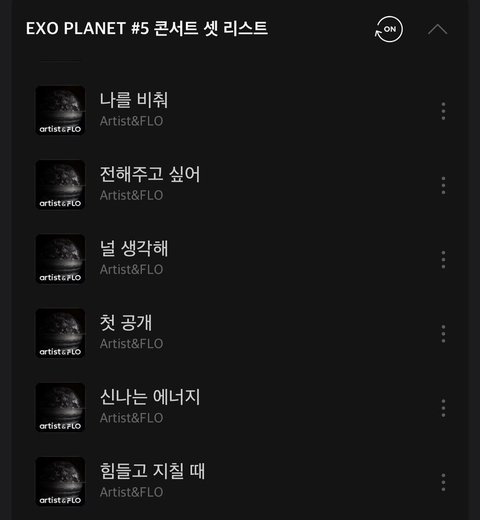Open more options for 널 생각해
480x520 pixels.
[443, 260]
